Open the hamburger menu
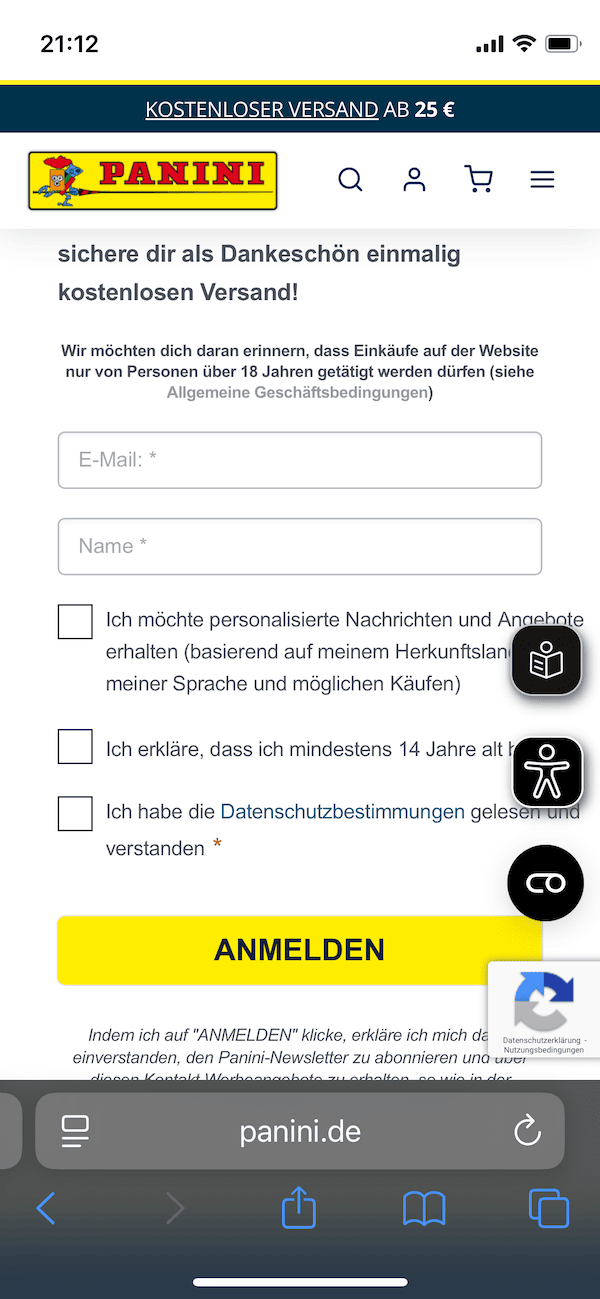 pos(542,180)
